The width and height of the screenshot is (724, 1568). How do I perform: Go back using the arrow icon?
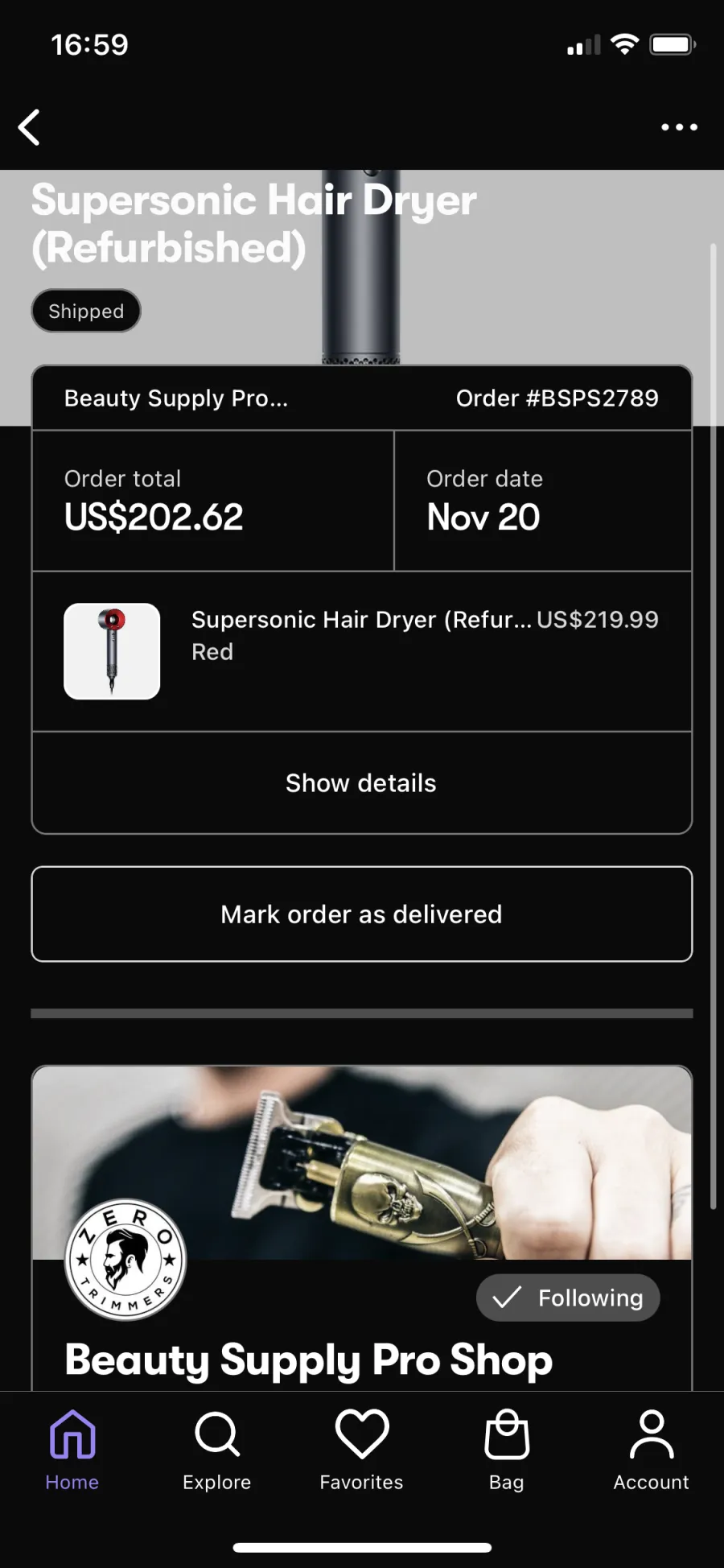point(29,127)
